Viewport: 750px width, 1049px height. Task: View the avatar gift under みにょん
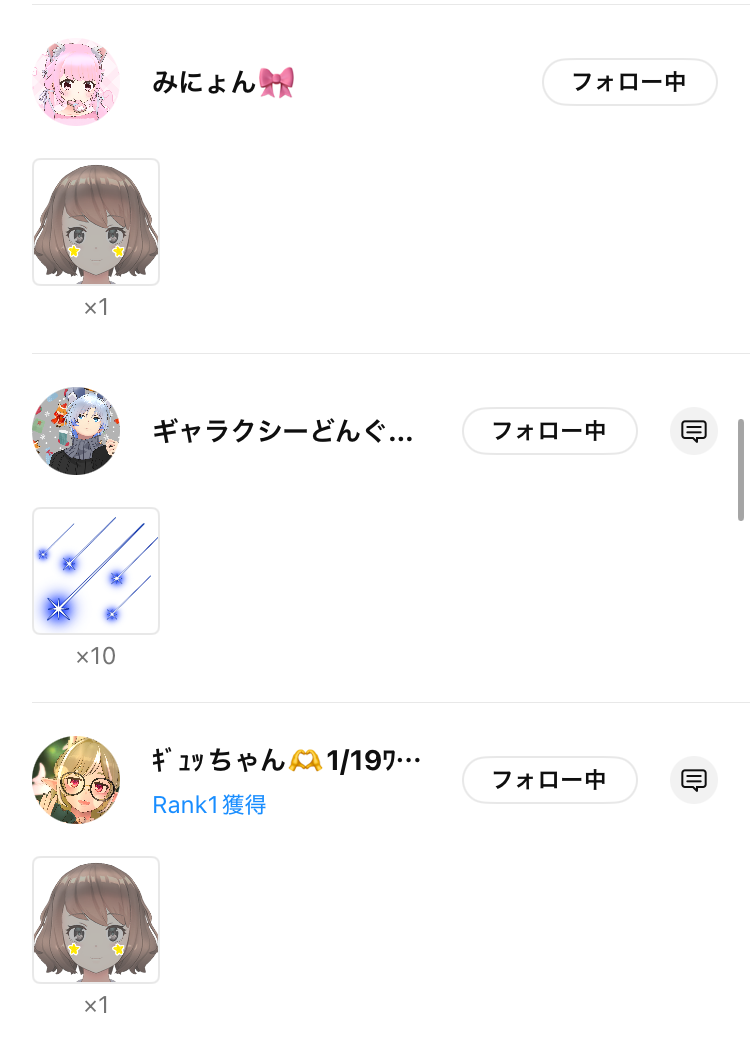coord(96,222)
